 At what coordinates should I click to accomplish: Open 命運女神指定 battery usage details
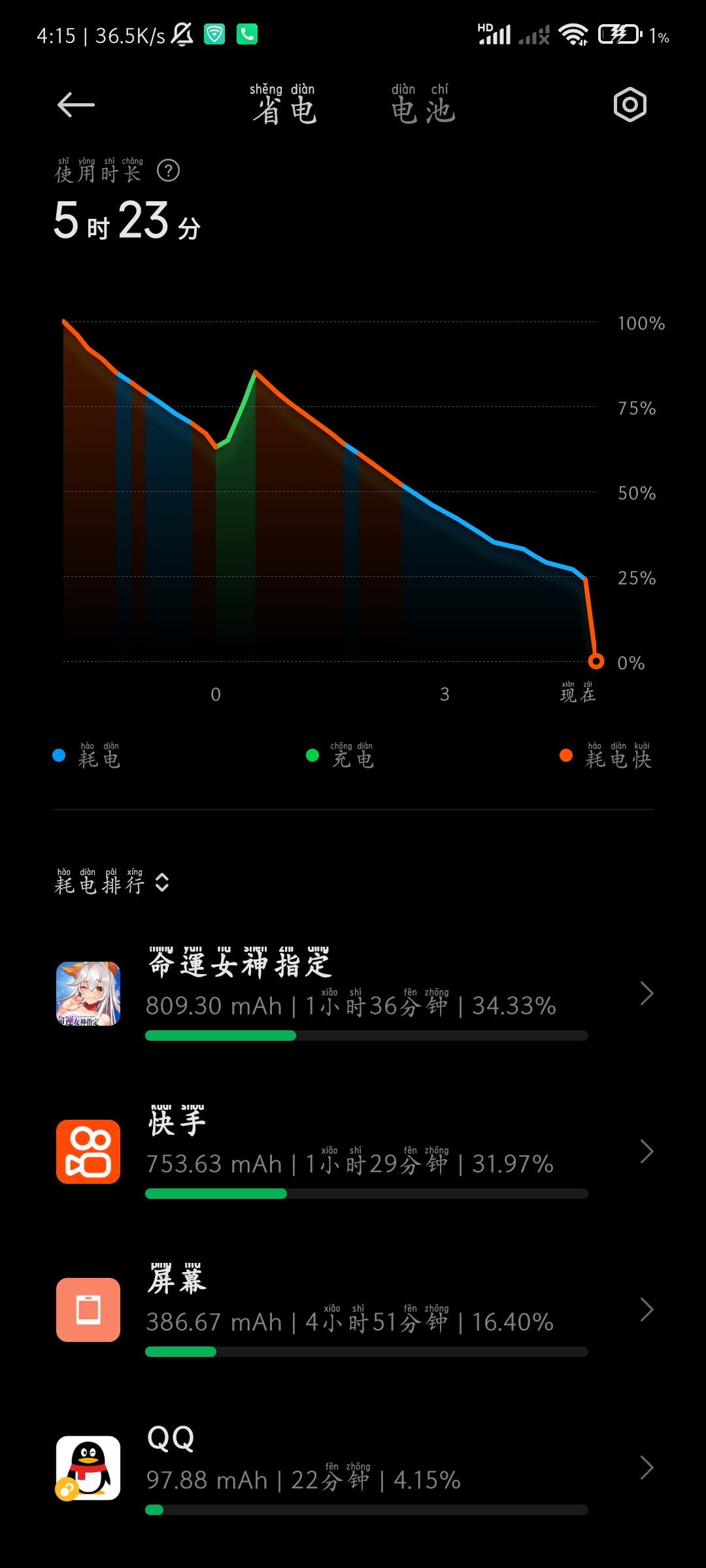click(353, 994)
